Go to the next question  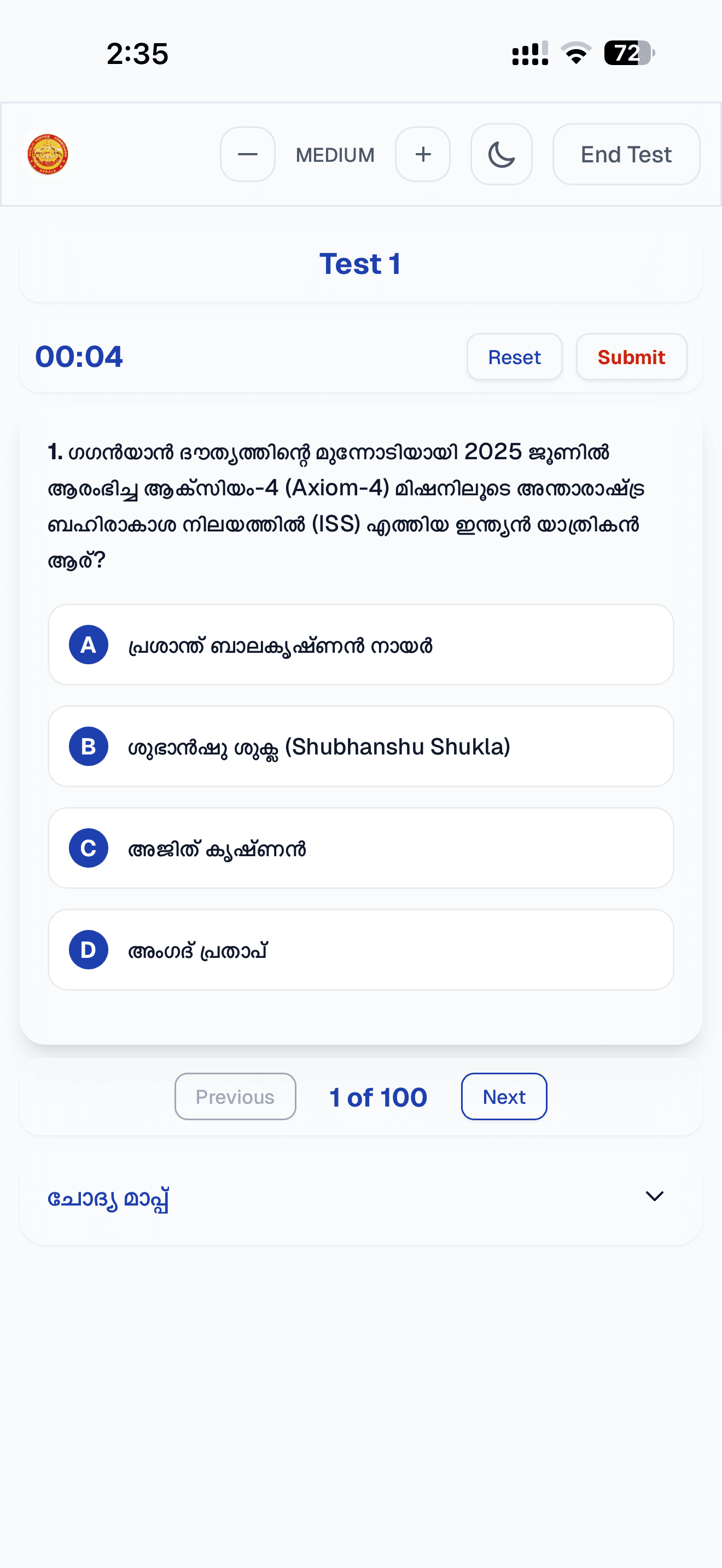click(503, 1096)
